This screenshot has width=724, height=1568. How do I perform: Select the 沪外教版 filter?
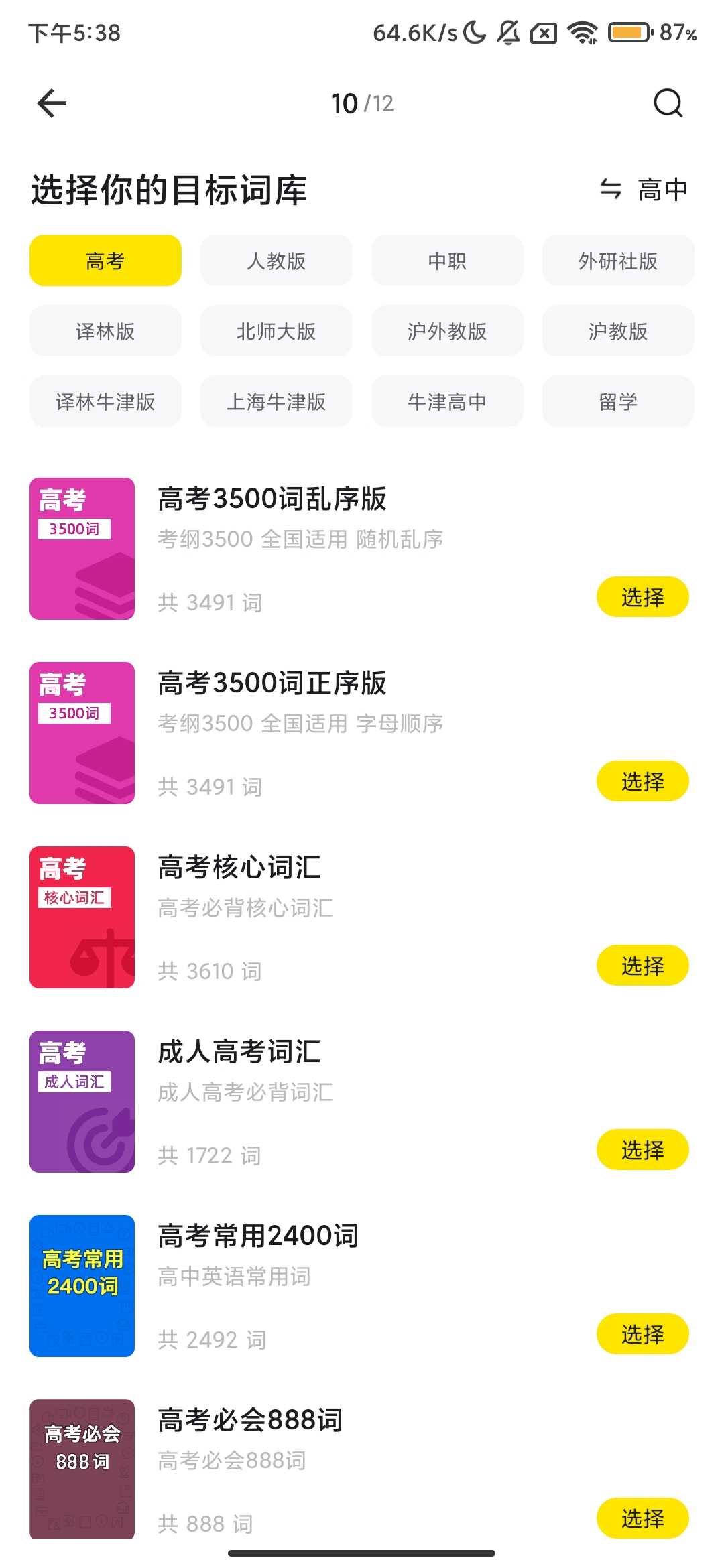pyautogui.click(x=447, y=331)
